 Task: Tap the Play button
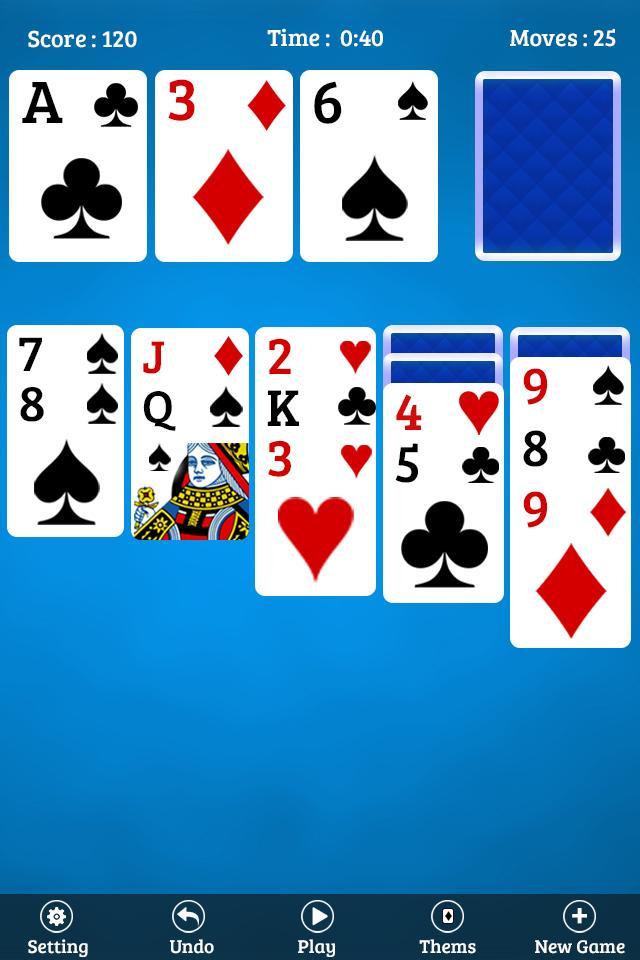pos(316,928)
